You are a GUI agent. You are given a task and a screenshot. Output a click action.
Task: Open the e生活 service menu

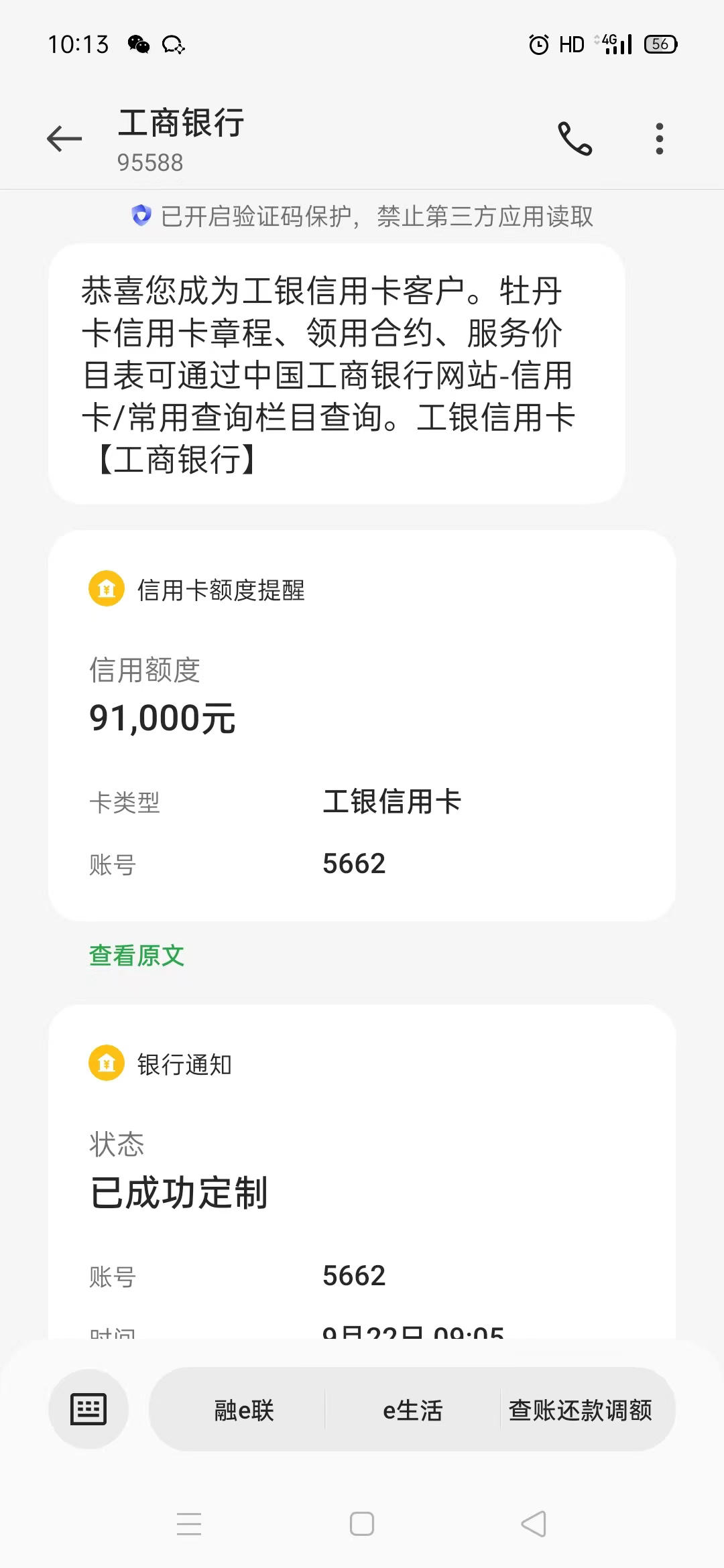(x=413, y=1410)
